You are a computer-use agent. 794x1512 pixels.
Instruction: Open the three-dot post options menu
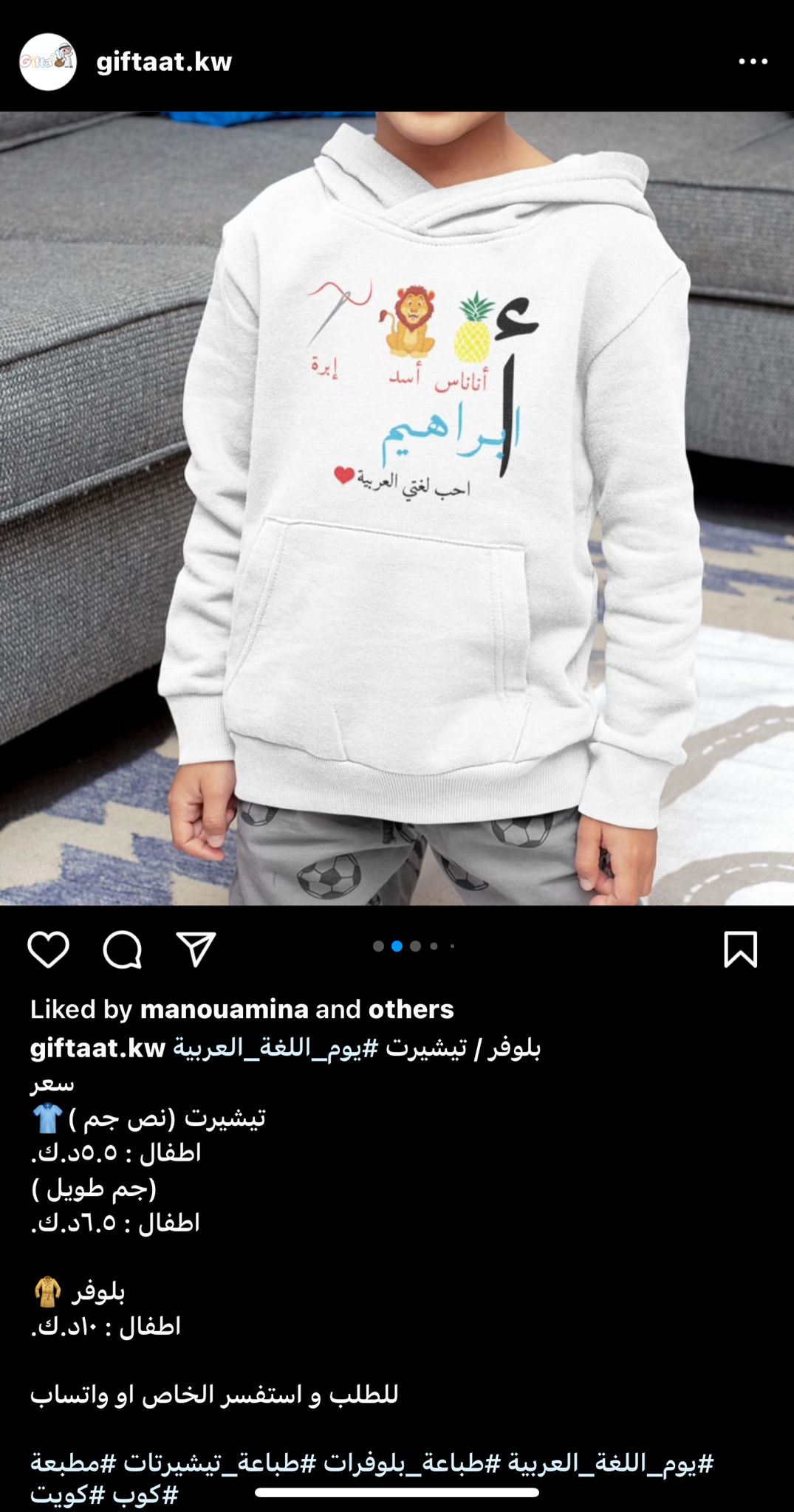click(753, 61)
